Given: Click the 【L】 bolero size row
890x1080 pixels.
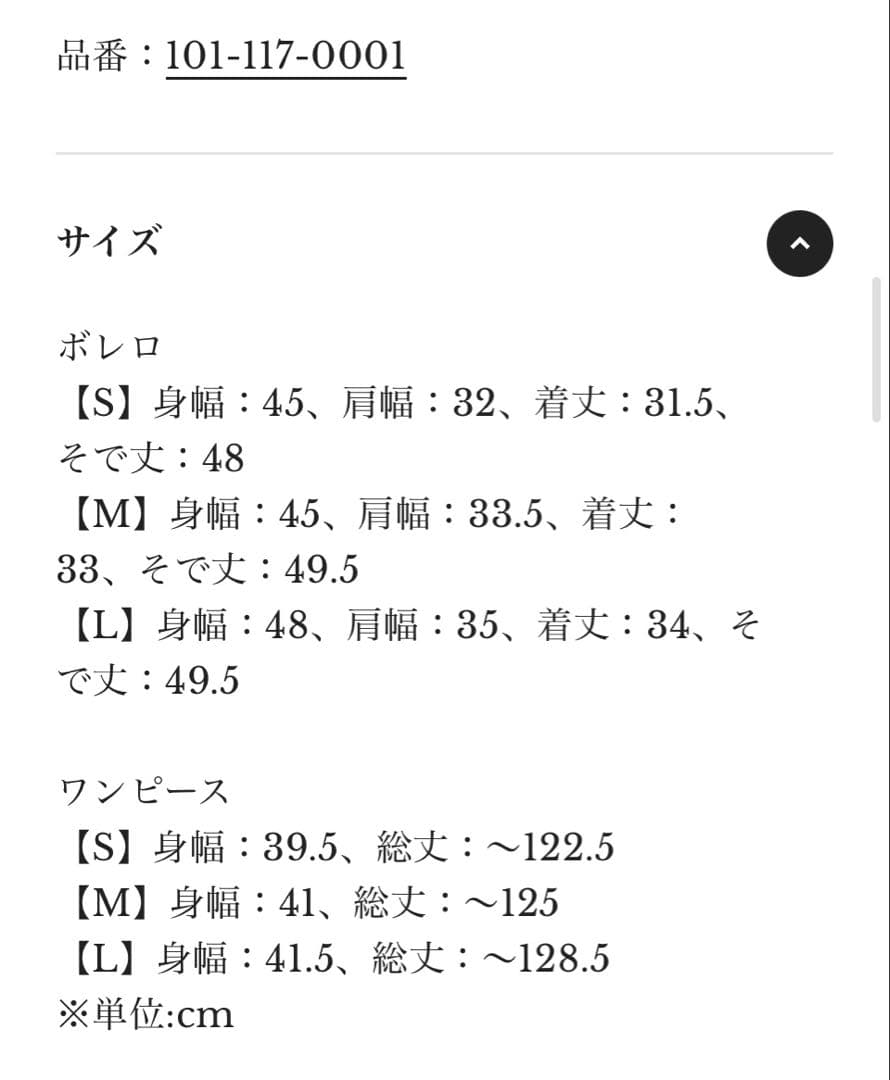Looking at the screenshot, I should [405, 624].
